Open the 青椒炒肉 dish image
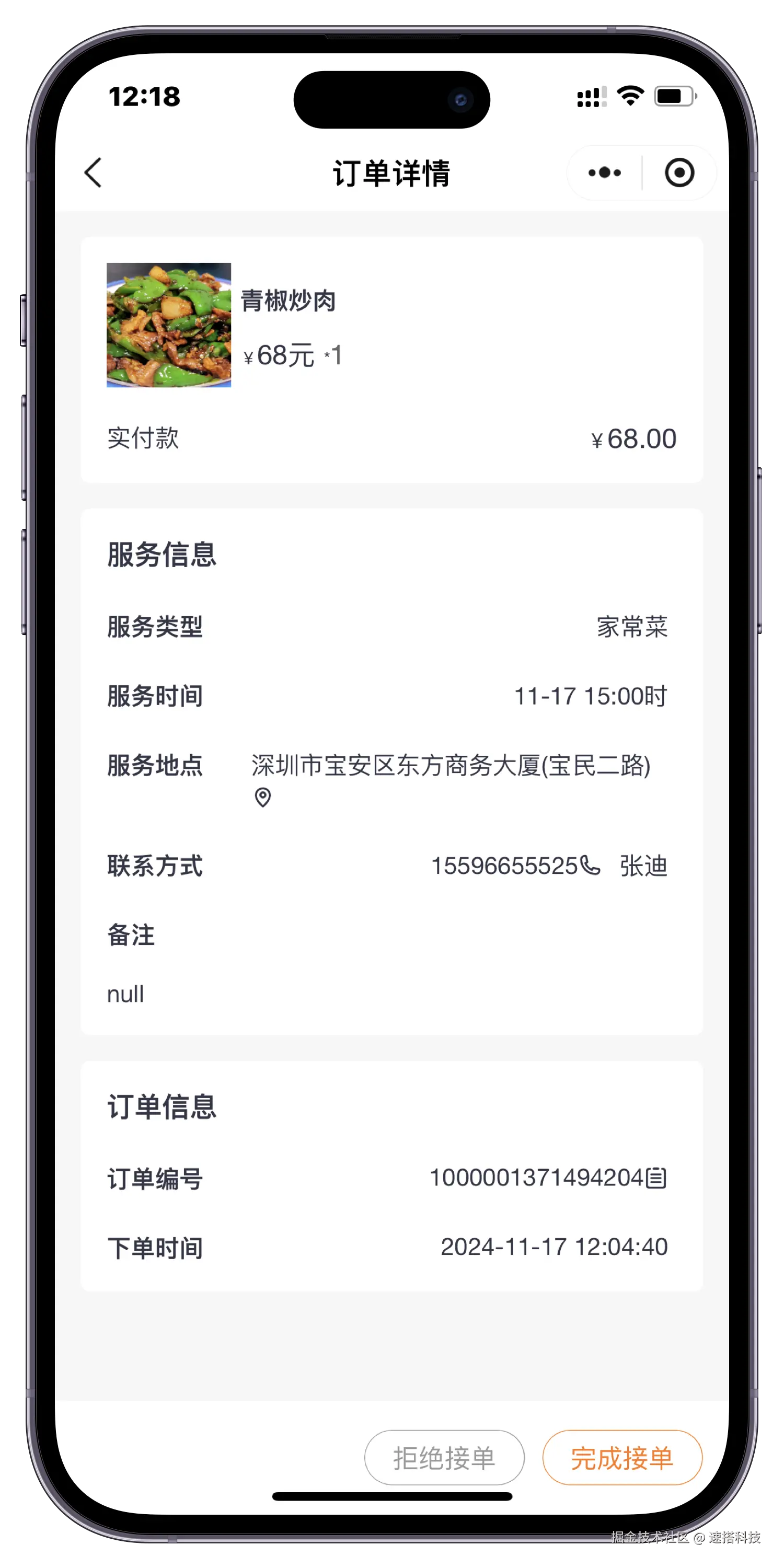Screen dimensions: 784x1568 click(169, 325)
